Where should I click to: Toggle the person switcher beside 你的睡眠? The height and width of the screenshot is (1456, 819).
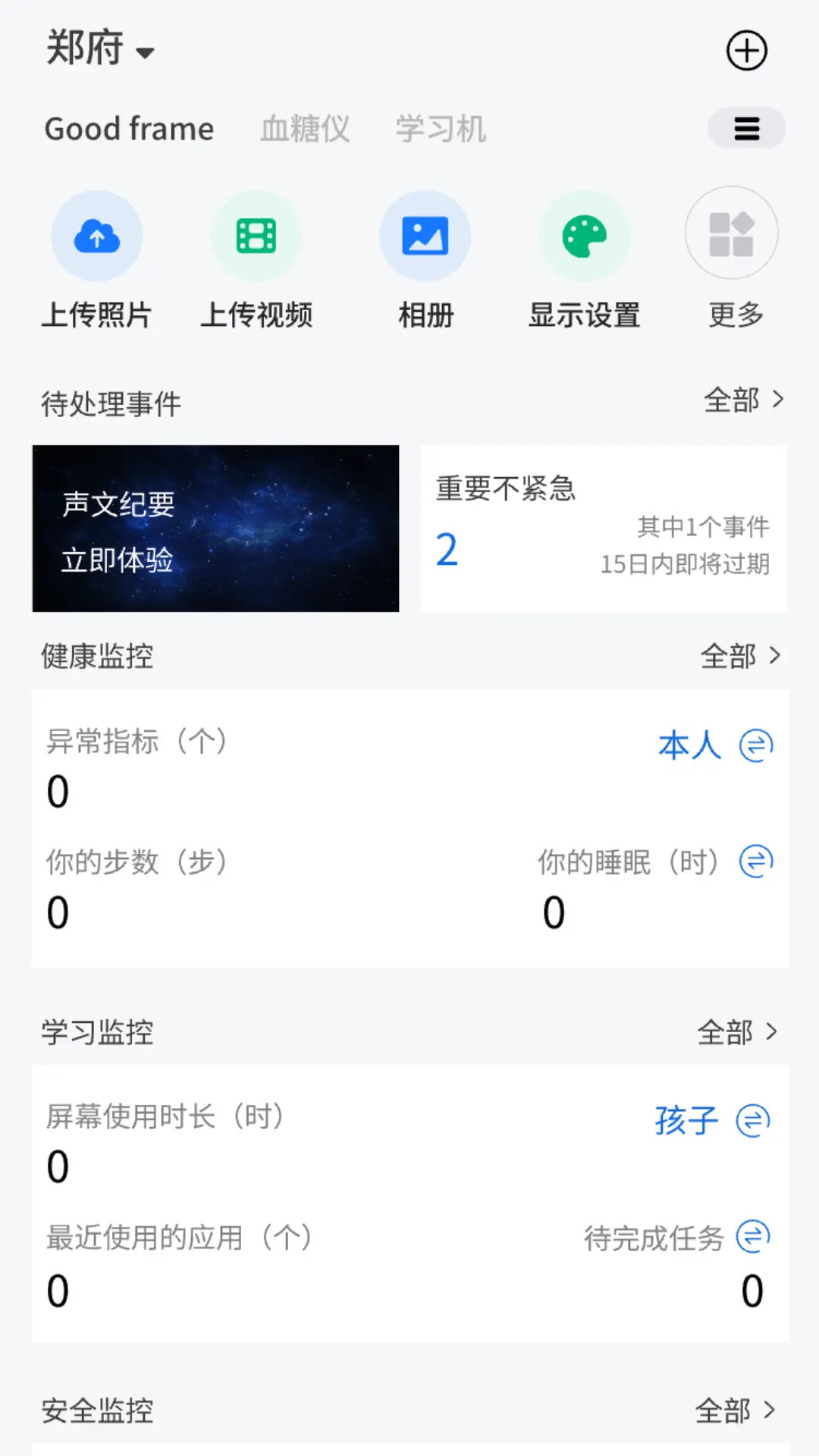point(754,862)
